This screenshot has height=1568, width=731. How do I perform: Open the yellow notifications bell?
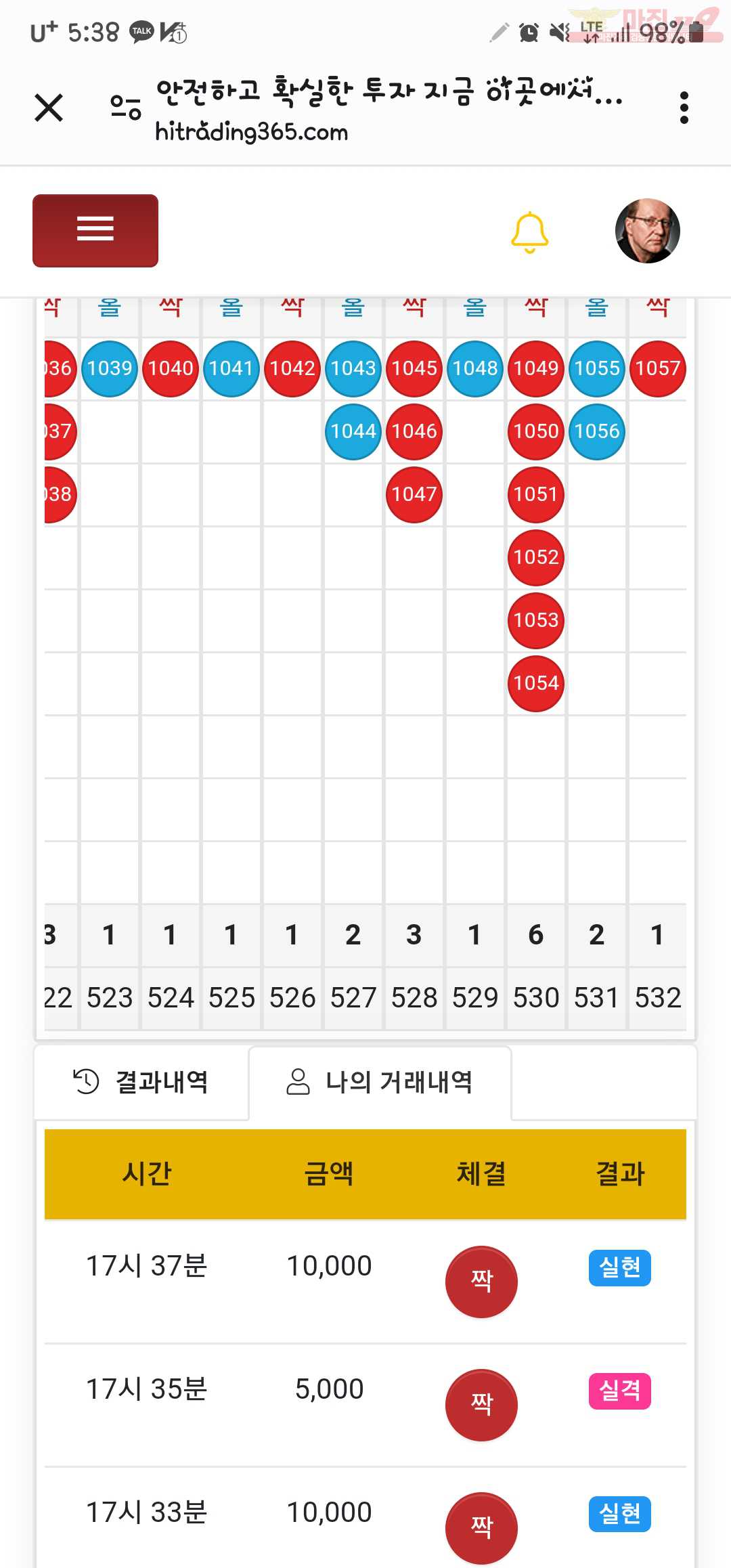pyautogui.click(x=529, y=232)
